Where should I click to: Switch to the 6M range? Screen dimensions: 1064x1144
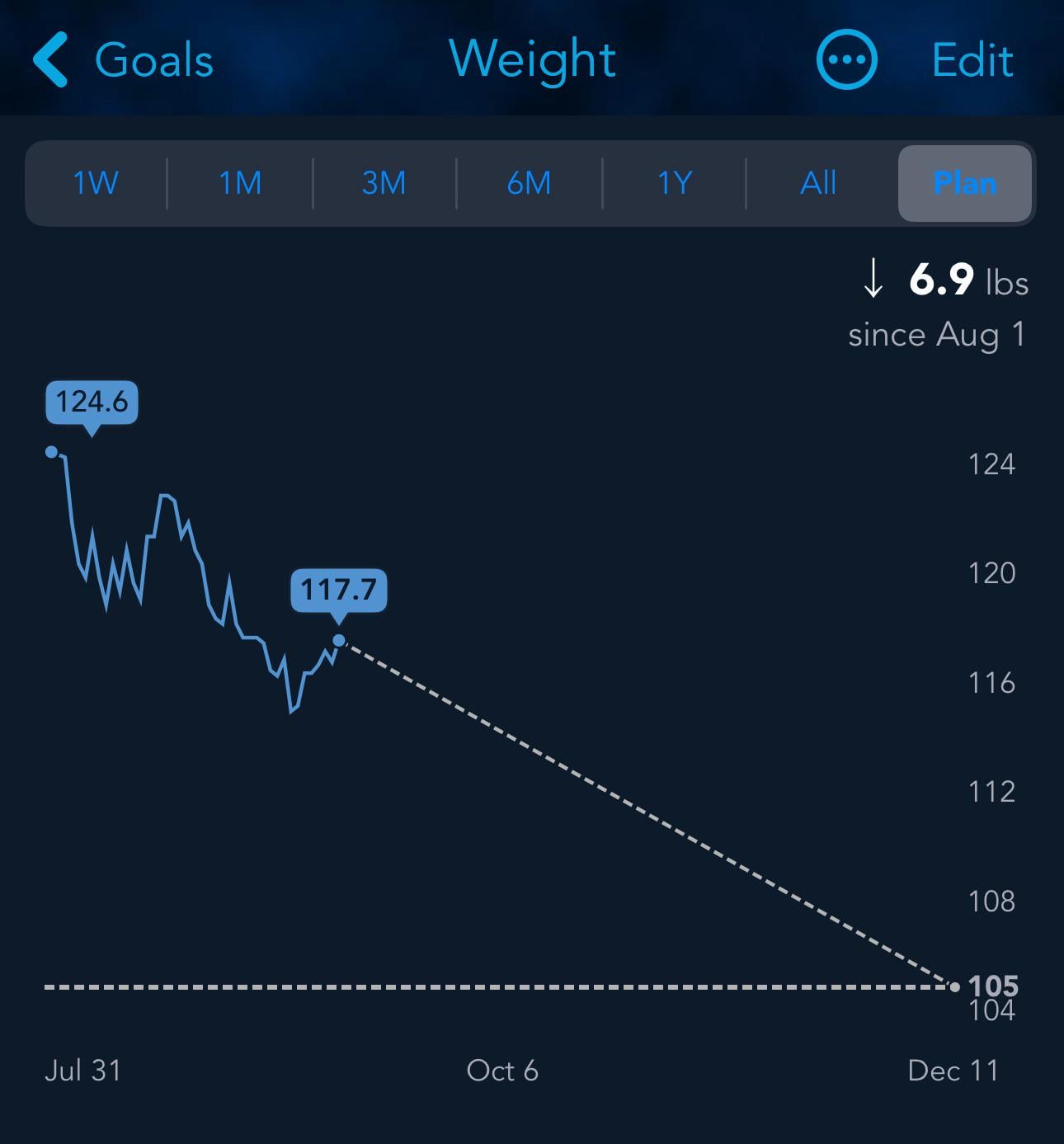coord(529,183)
